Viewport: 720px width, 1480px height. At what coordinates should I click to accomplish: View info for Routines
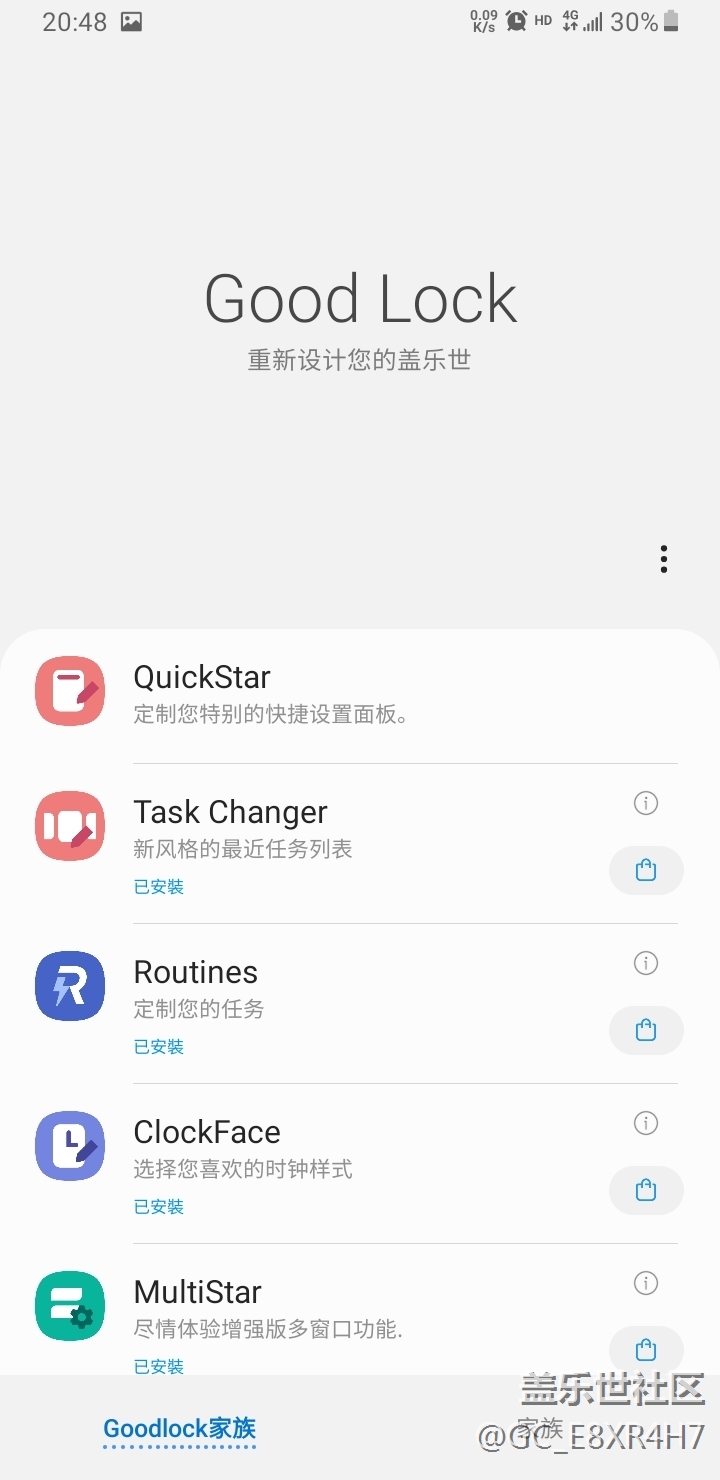tap(646, 963)
